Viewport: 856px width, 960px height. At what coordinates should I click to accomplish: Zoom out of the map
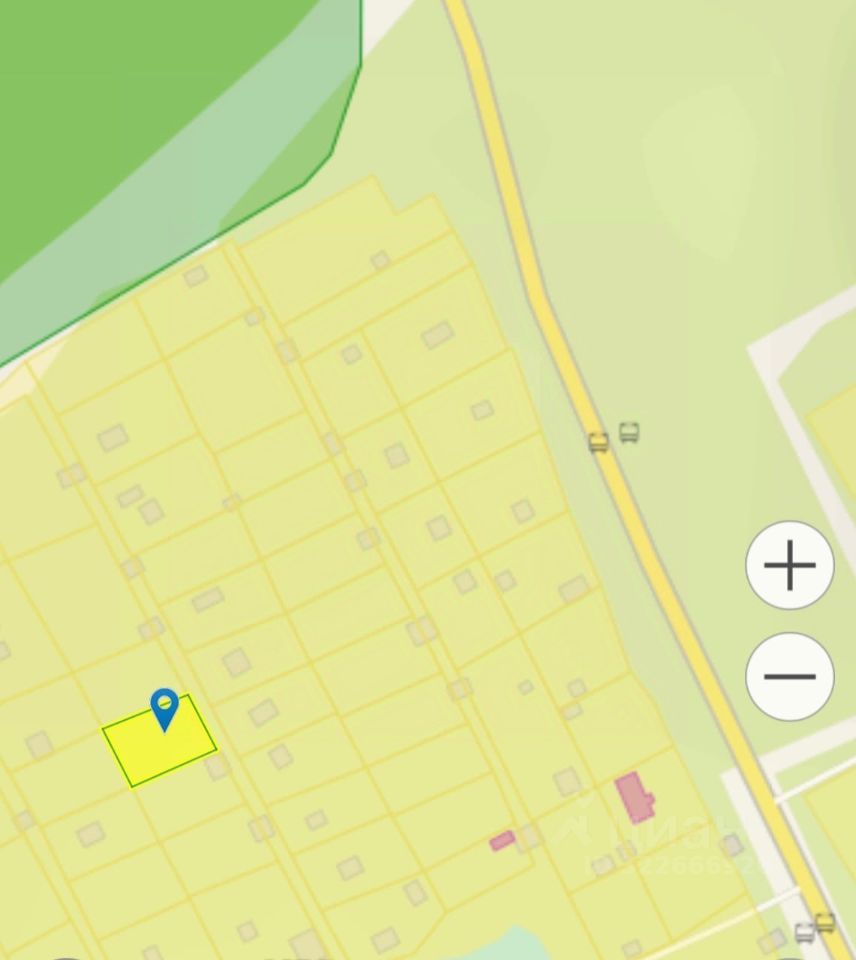(790, 677)
